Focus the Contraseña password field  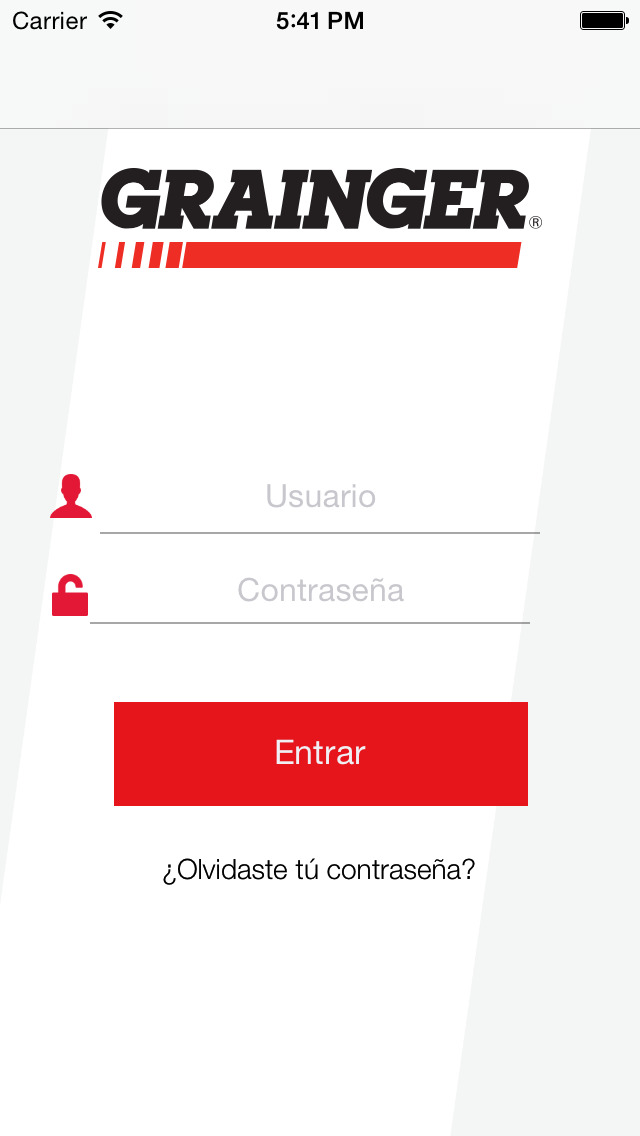tap(310, 590)
